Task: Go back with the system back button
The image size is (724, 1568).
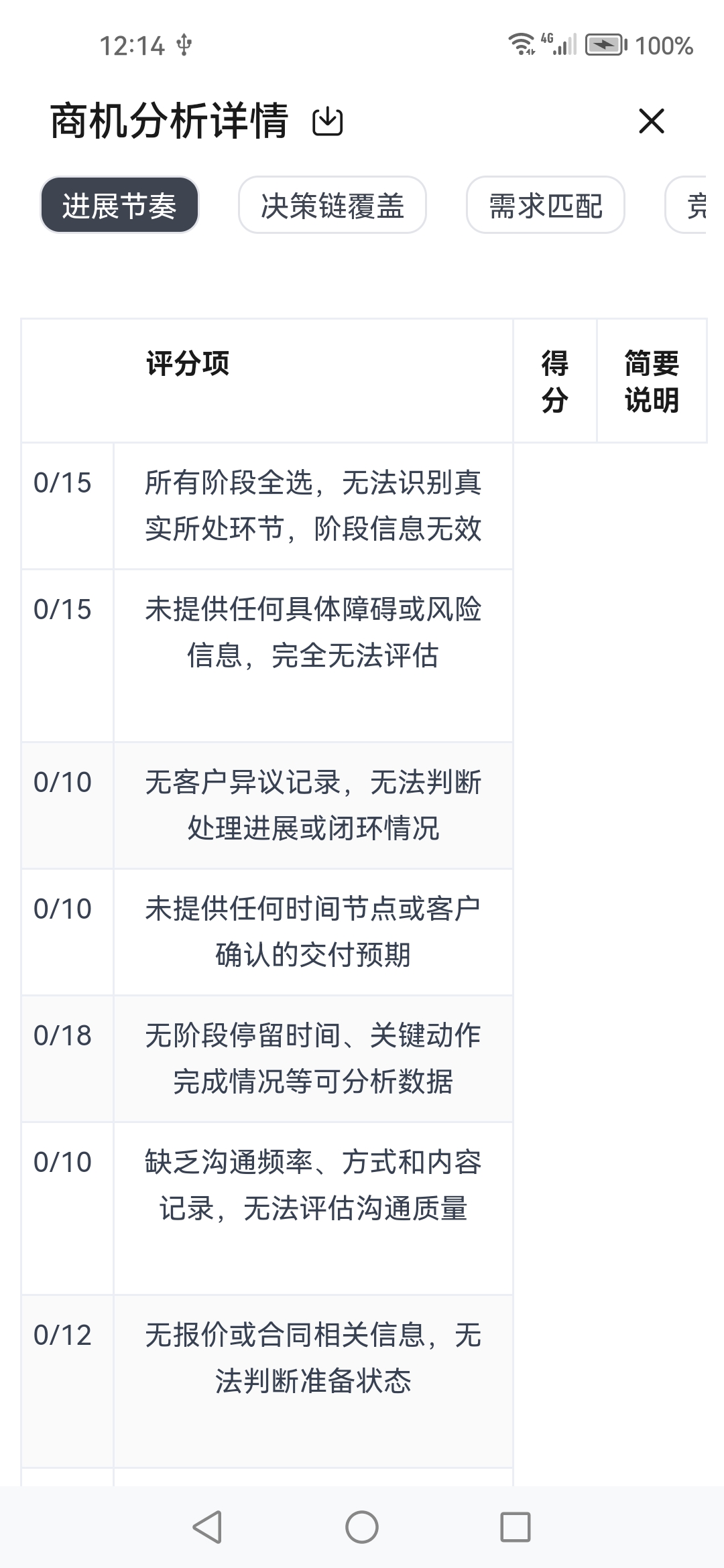Action: coord(207,1527)
